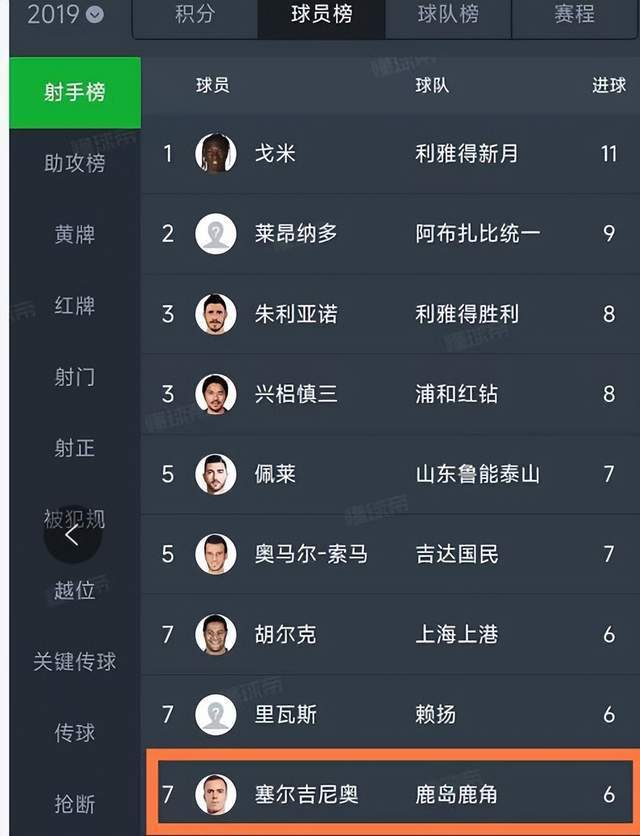Tap the round left-arrow button
Image resolution: width=640 pixels, height=836 pixels.
pyautogui.click(x=72, y=536)
